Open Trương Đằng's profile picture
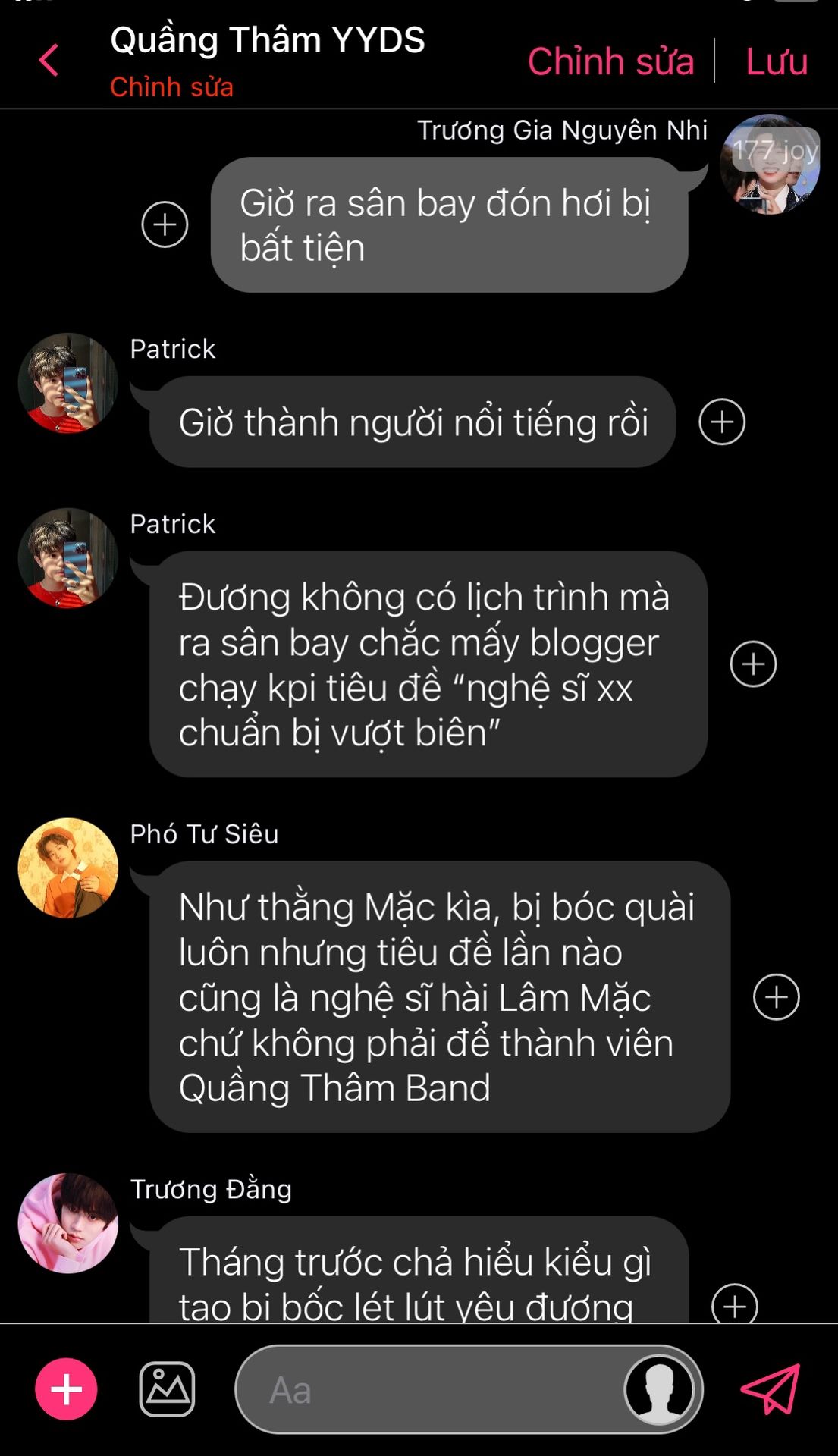 coord(68,1222)
